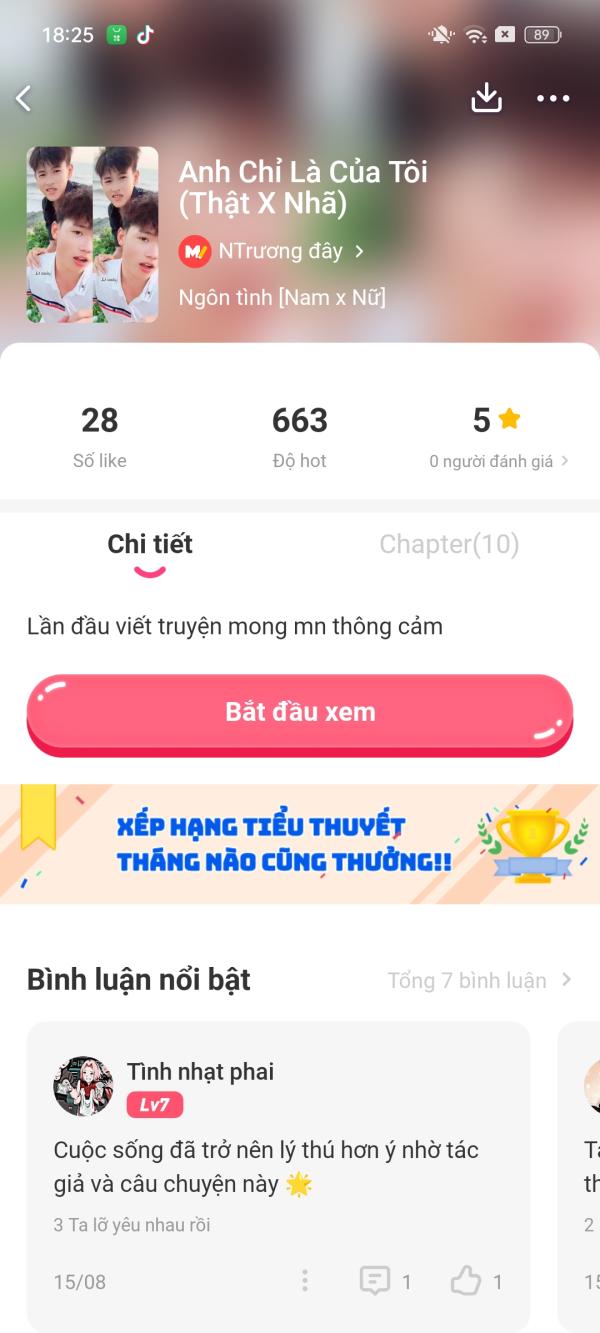View all comments via Tổng 7 bình luận
This screenshot has height=1333, width=600.
(480, 980)
